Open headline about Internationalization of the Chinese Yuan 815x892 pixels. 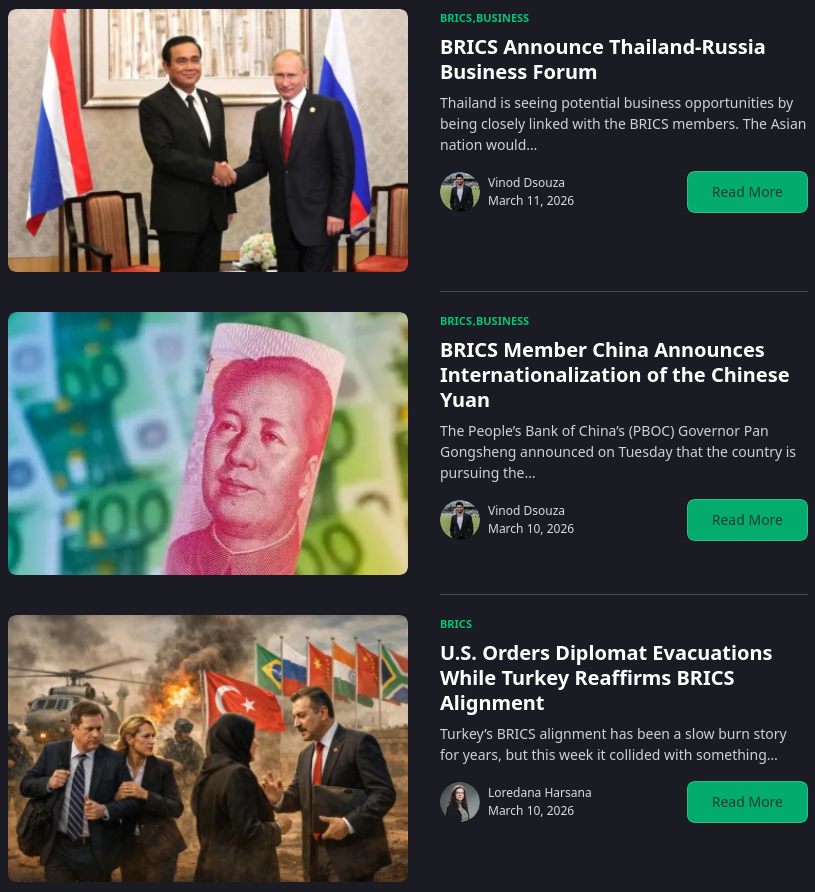click(614, 375)
